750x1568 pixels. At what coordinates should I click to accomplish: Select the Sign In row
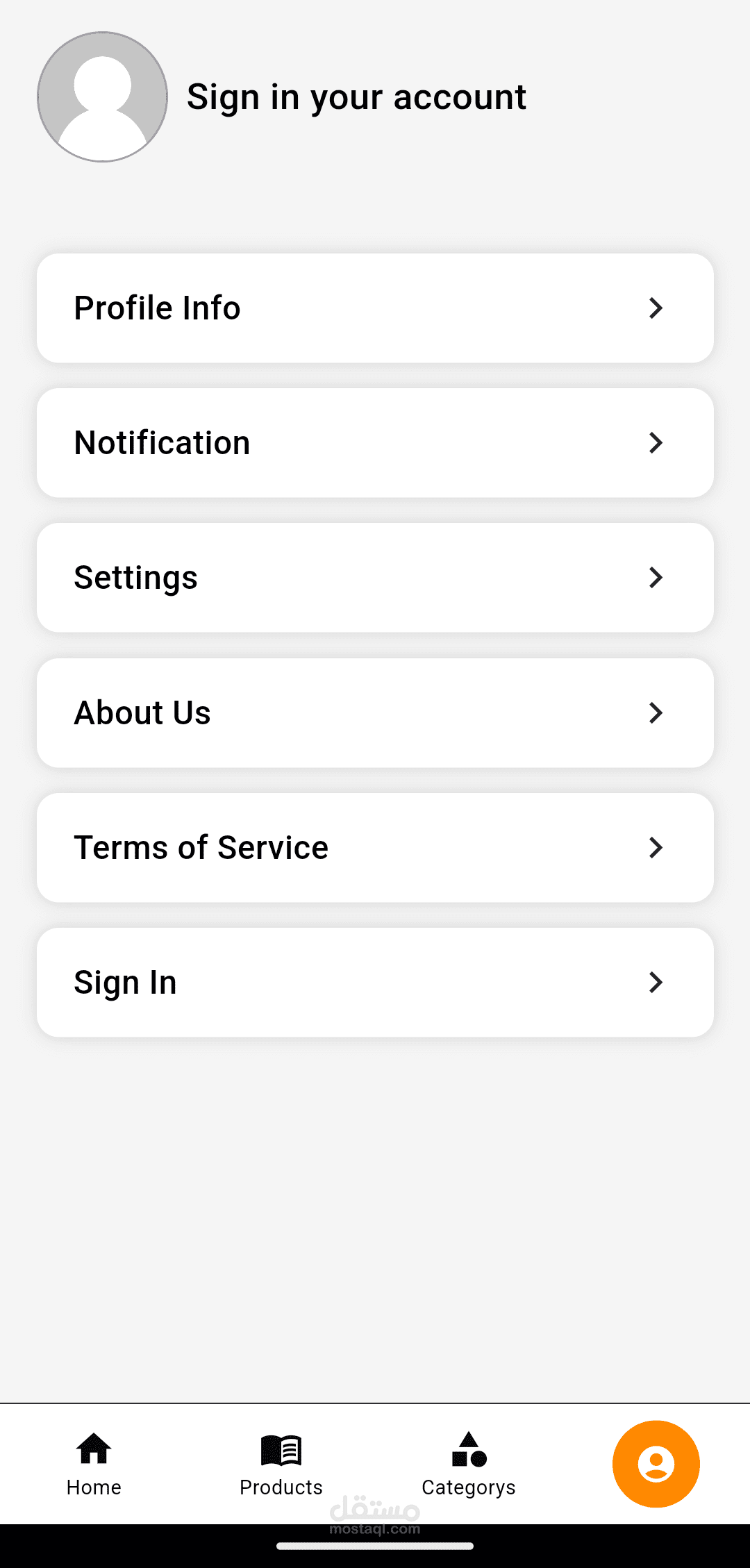[375, 983]
